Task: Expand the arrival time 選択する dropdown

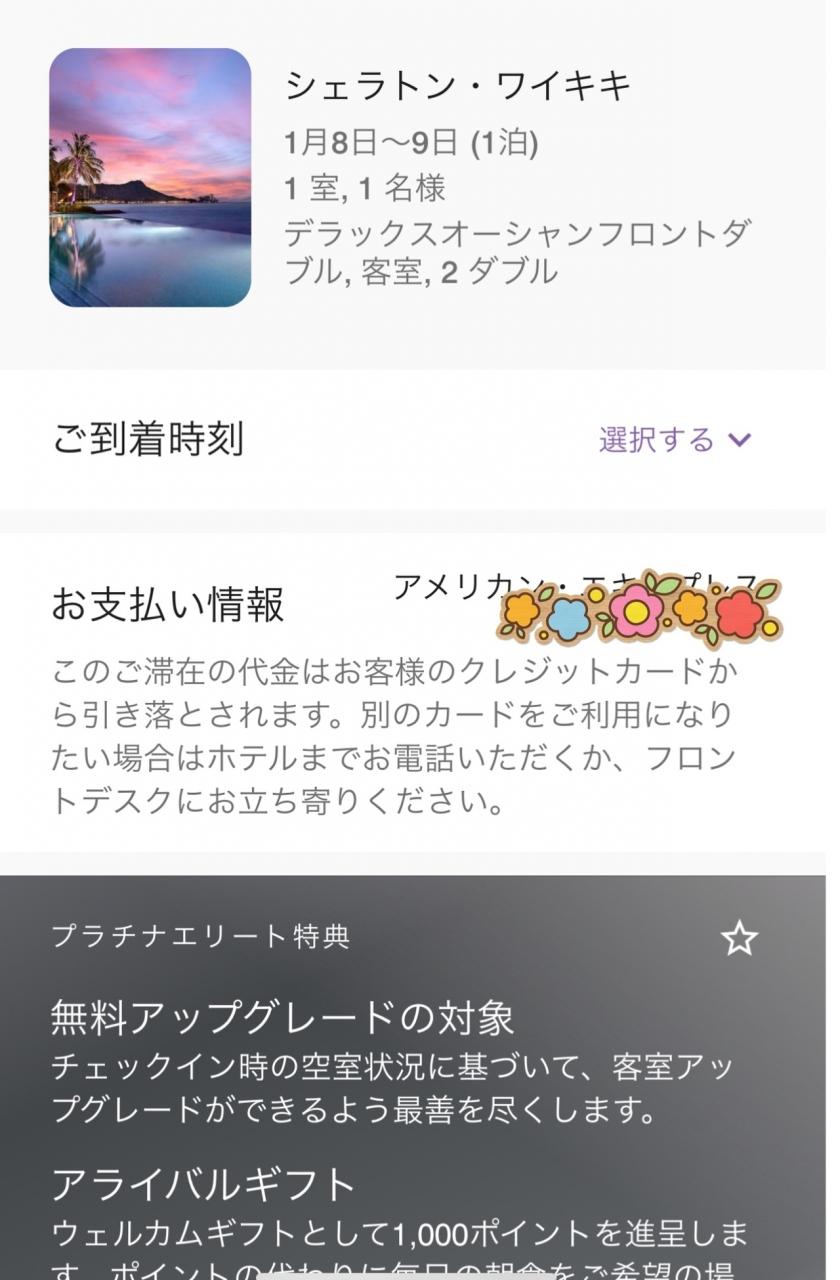Action: [x=674, y=440]
